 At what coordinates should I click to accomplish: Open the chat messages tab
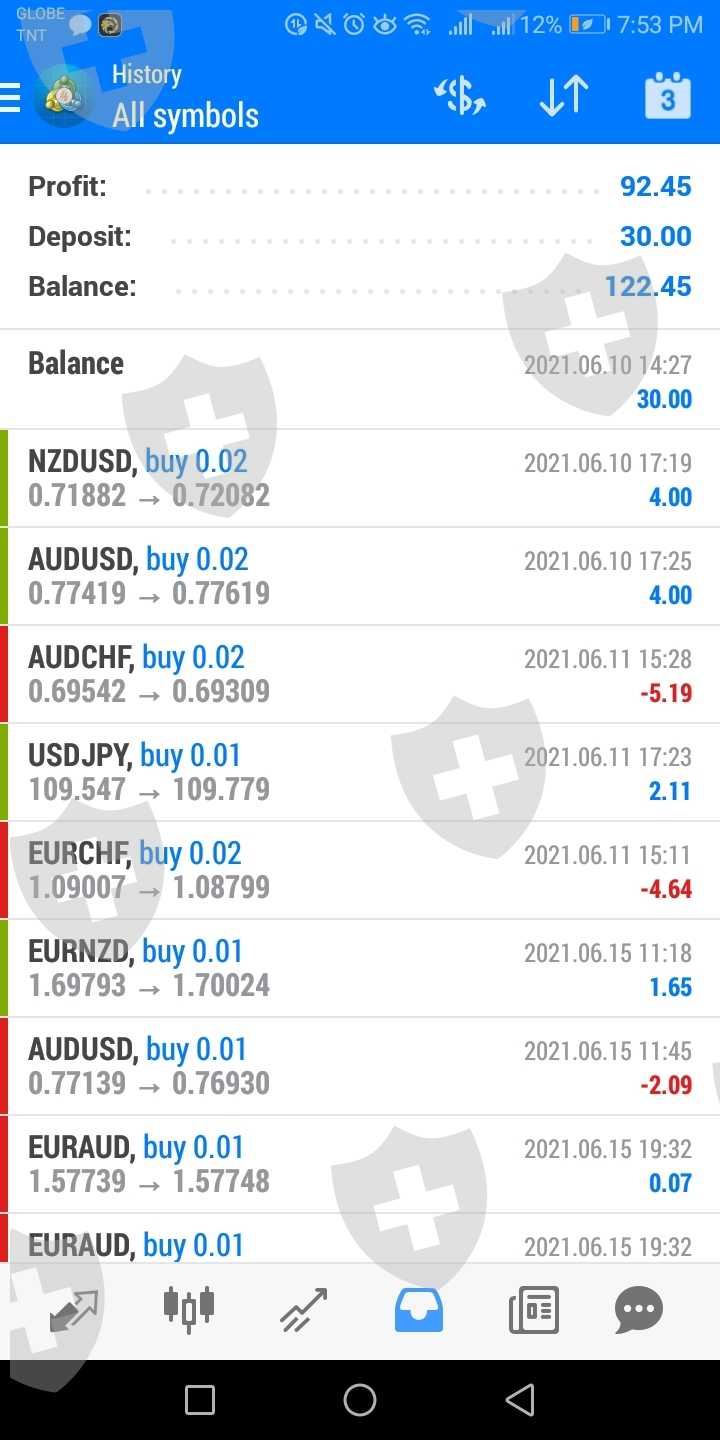[639, 1309]
